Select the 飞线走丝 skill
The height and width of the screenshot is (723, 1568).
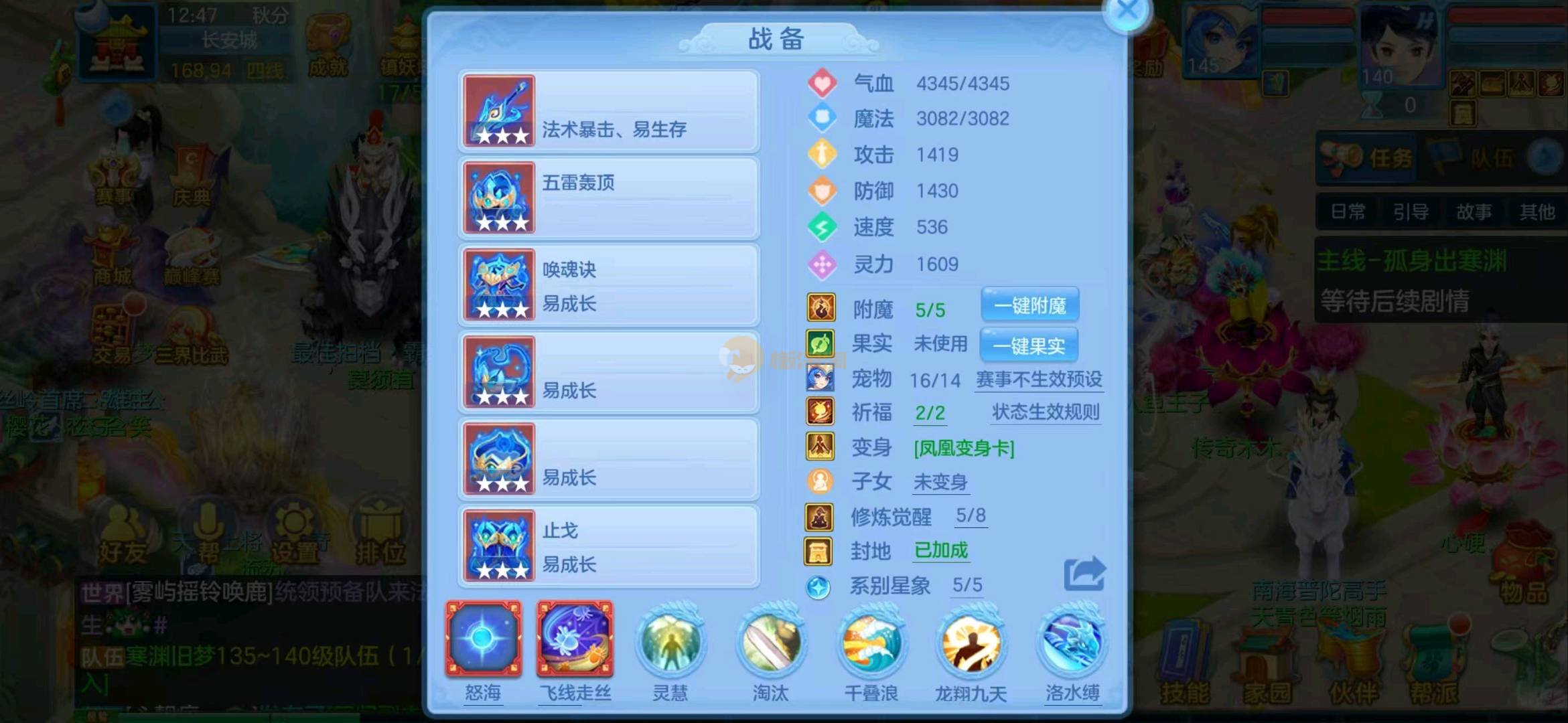click(x=575, y=639)
